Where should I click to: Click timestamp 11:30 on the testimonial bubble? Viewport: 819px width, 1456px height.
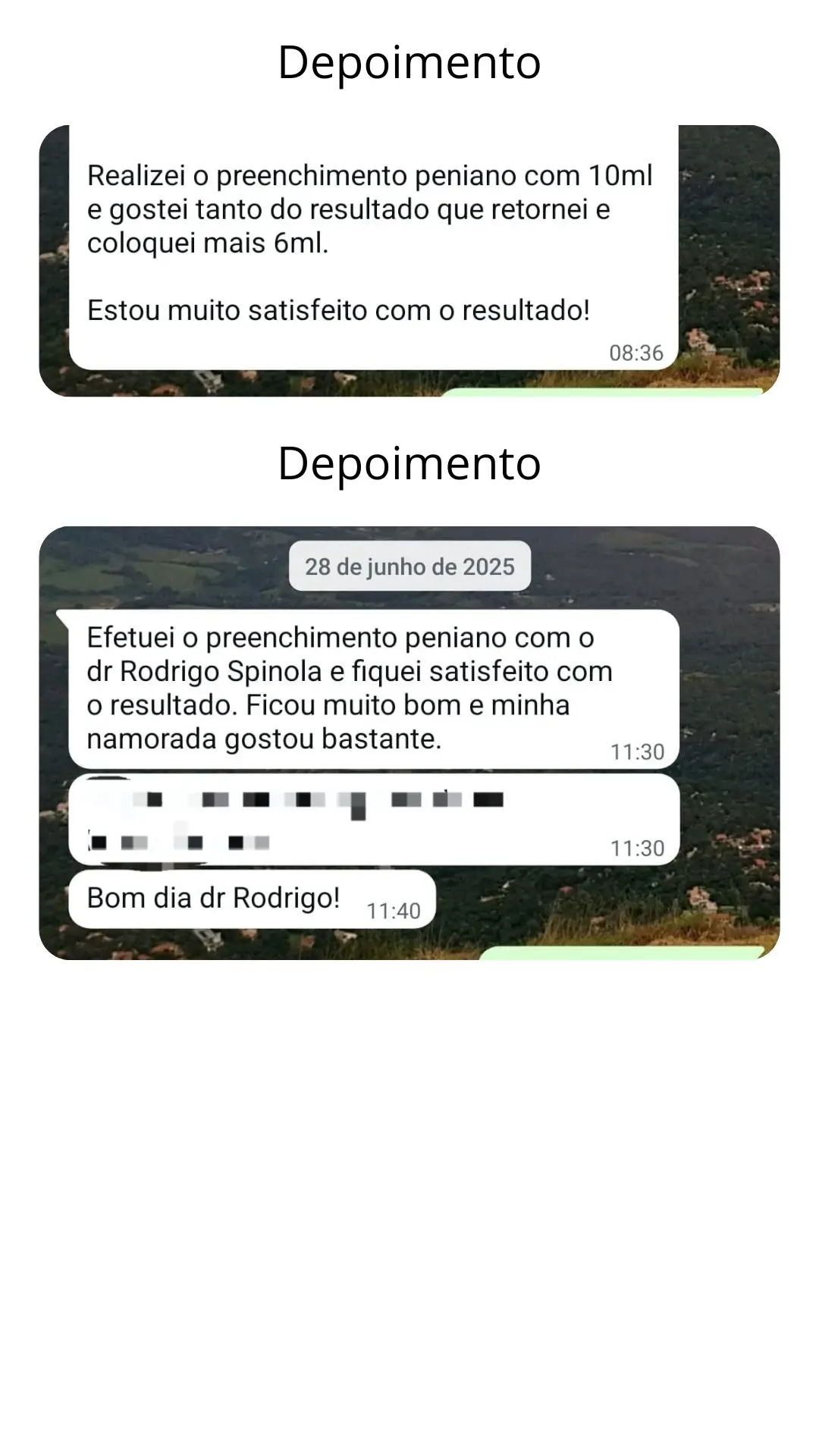tap(637, 752)
